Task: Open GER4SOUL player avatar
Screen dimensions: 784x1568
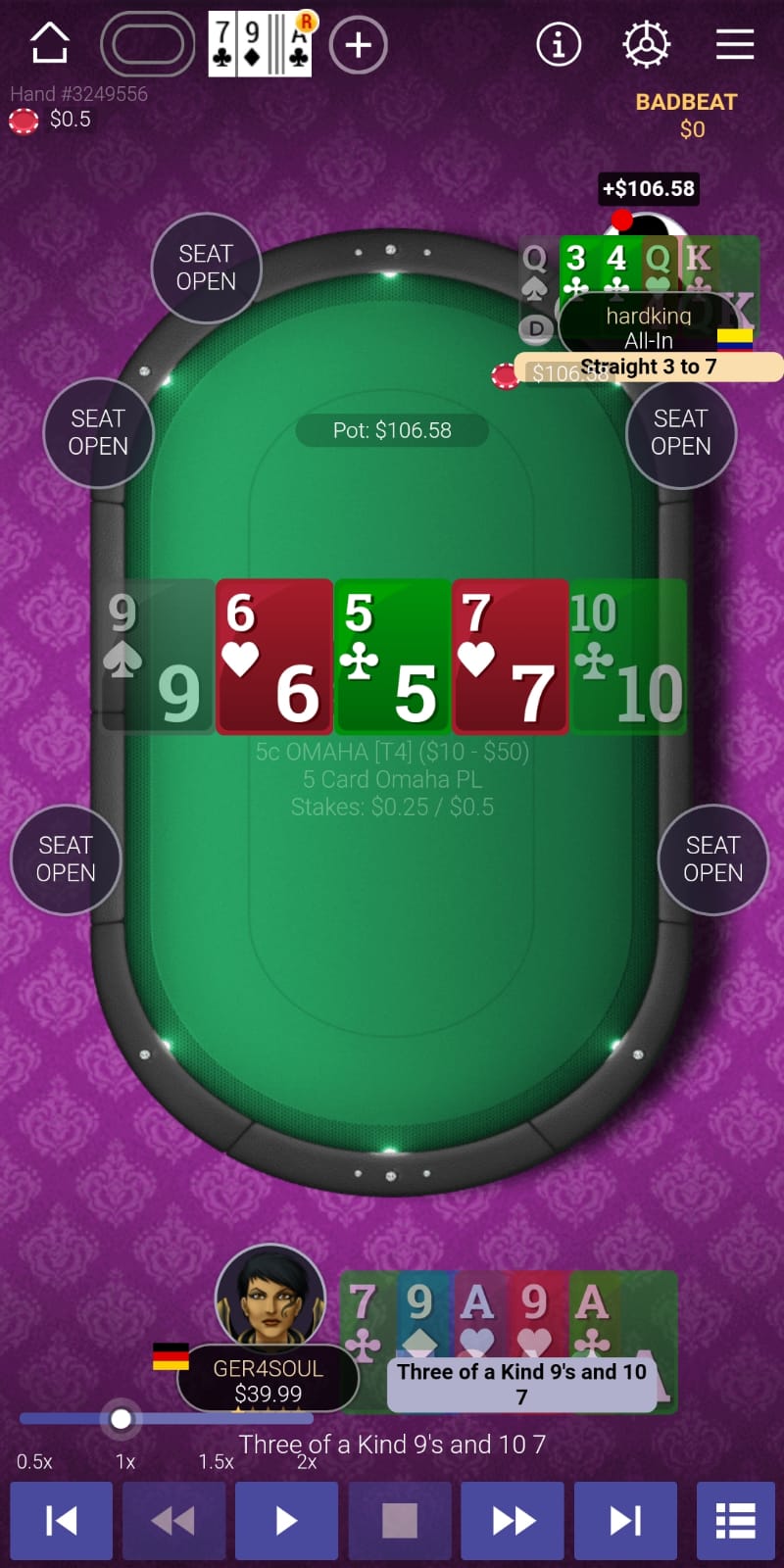Action: (x=270, y=1297)
